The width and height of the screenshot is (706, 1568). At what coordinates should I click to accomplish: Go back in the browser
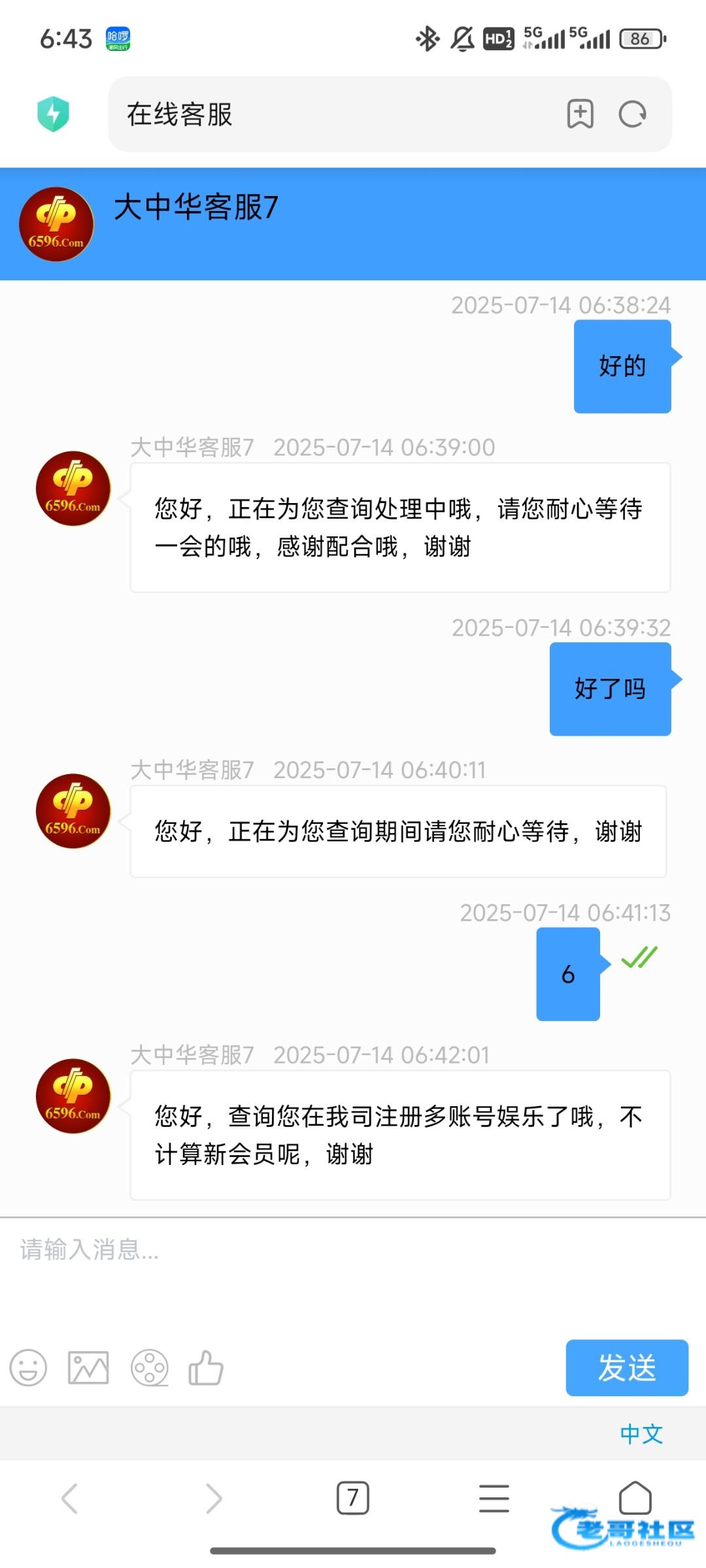coord(69,1498)
